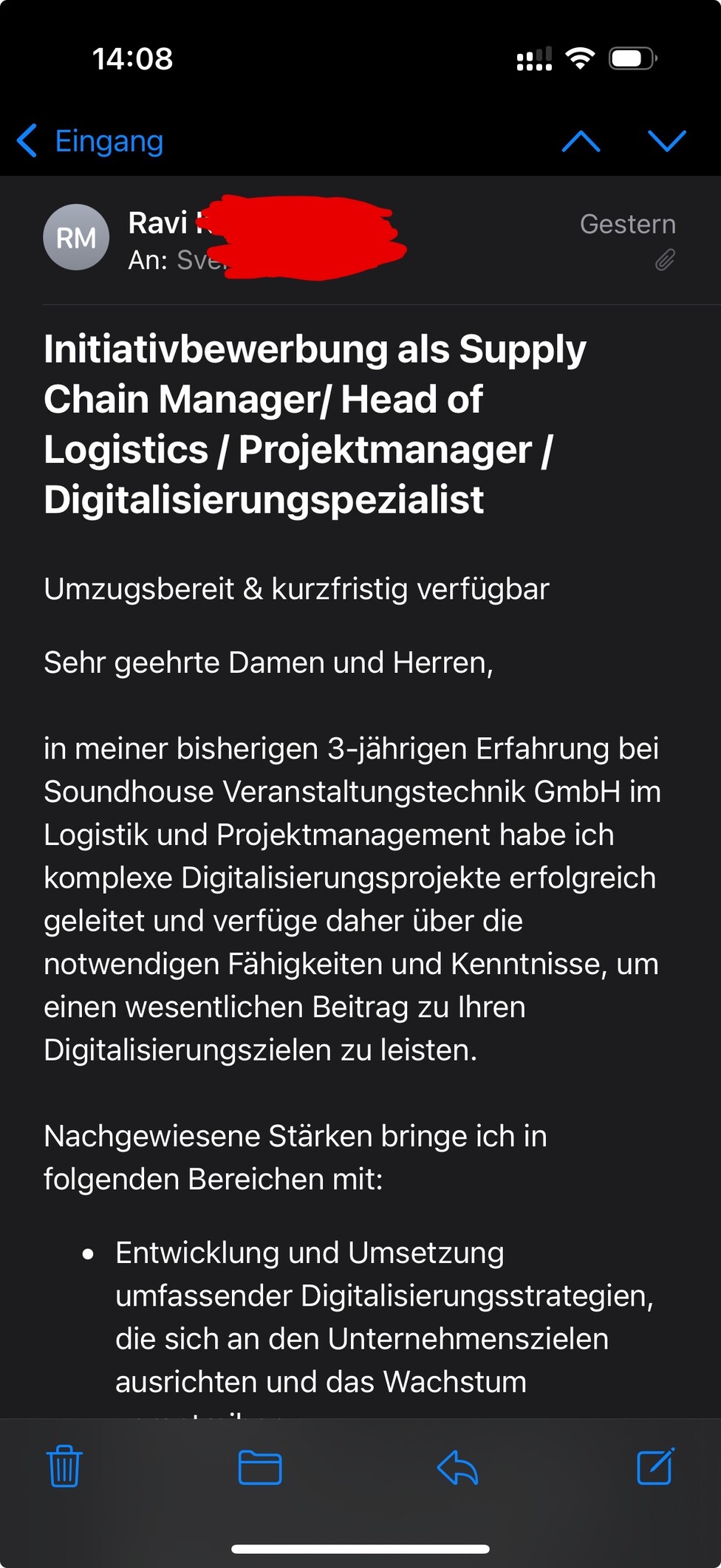Delete this email with the trash icon

(x=65, y=1466)
